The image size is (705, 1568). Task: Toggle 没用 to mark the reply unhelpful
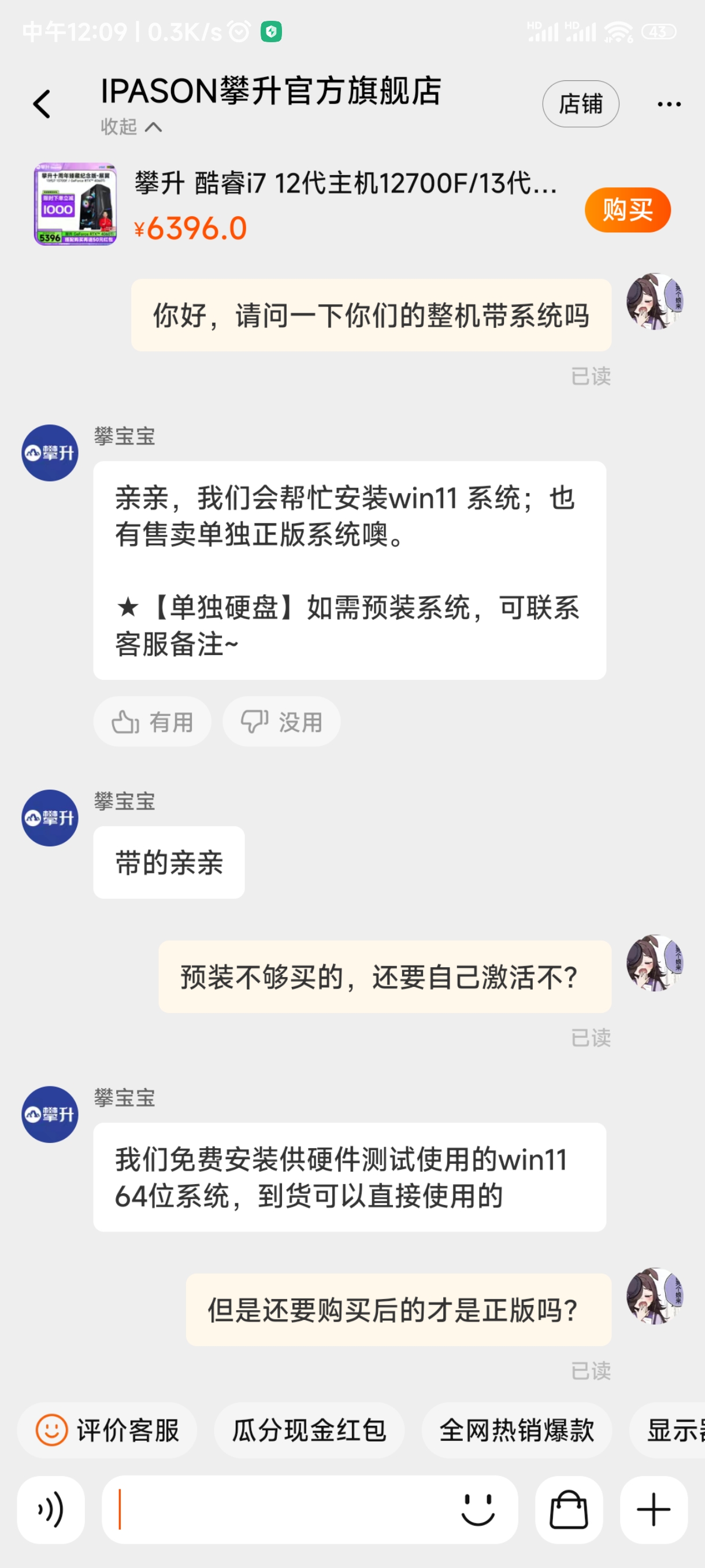coord(281,722)
